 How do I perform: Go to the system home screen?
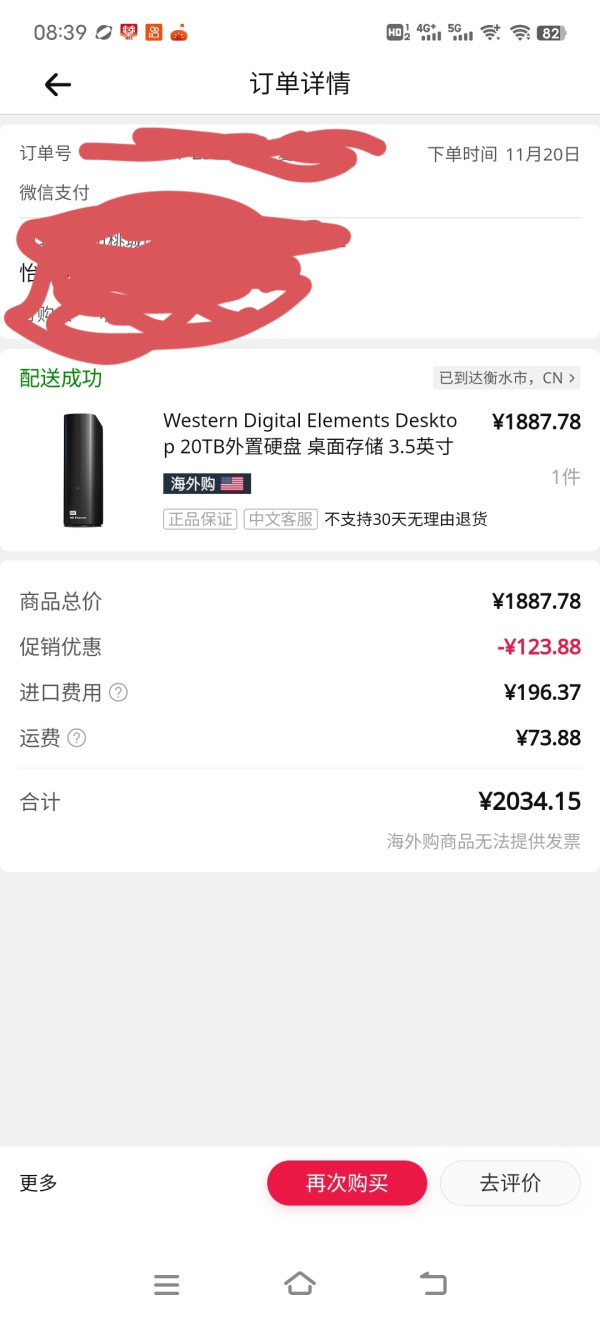coord(299,1284)
